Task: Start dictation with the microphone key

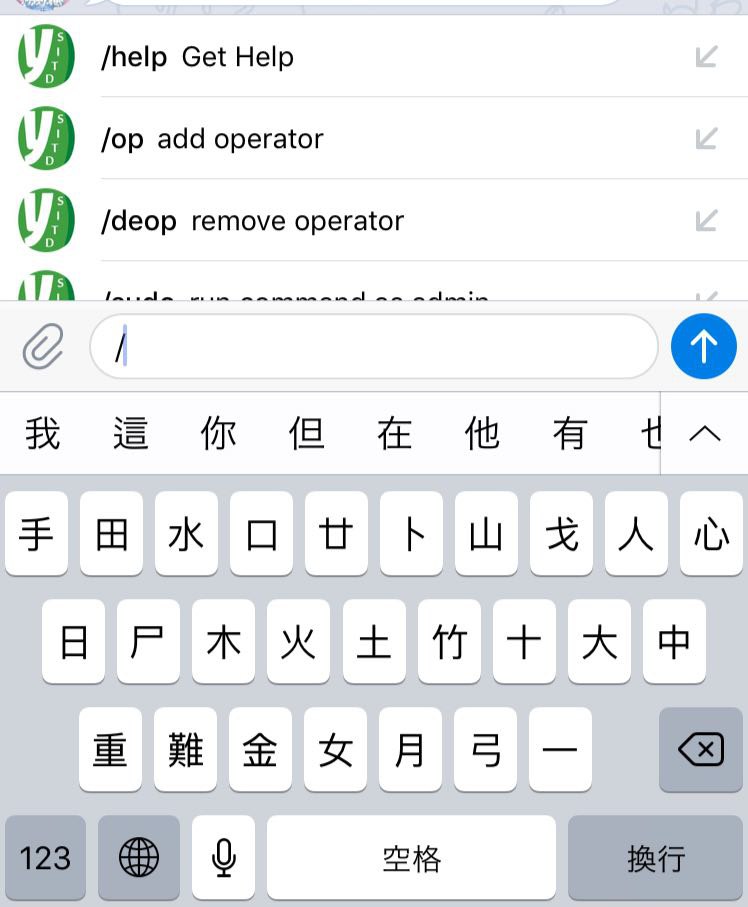Action: (x=223, y=857)
